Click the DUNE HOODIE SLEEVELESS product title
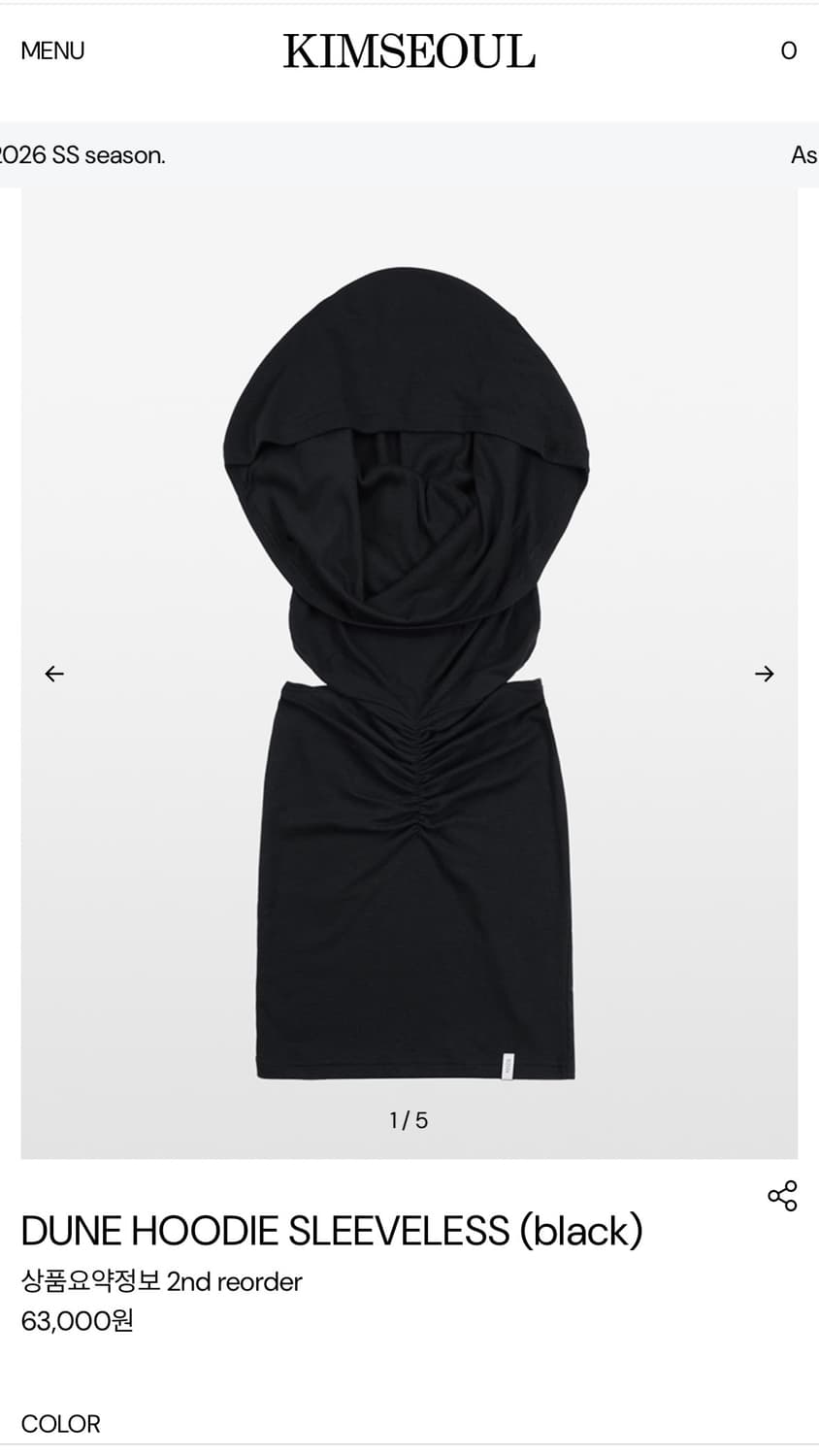The image size is (819, 1456). (x=332, y=1230)
